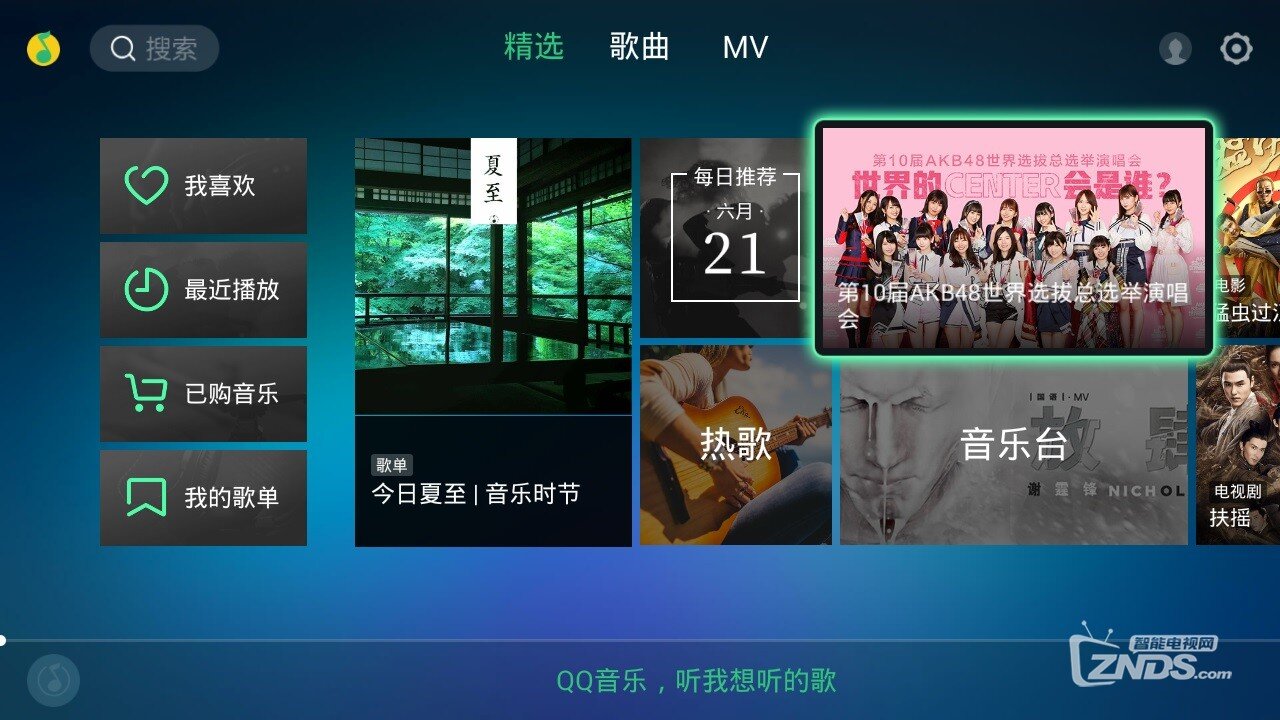This screenshot has height=720, width=1280.
Task: Open the 热歌 hot songs tile
Action: pos(735,445)
